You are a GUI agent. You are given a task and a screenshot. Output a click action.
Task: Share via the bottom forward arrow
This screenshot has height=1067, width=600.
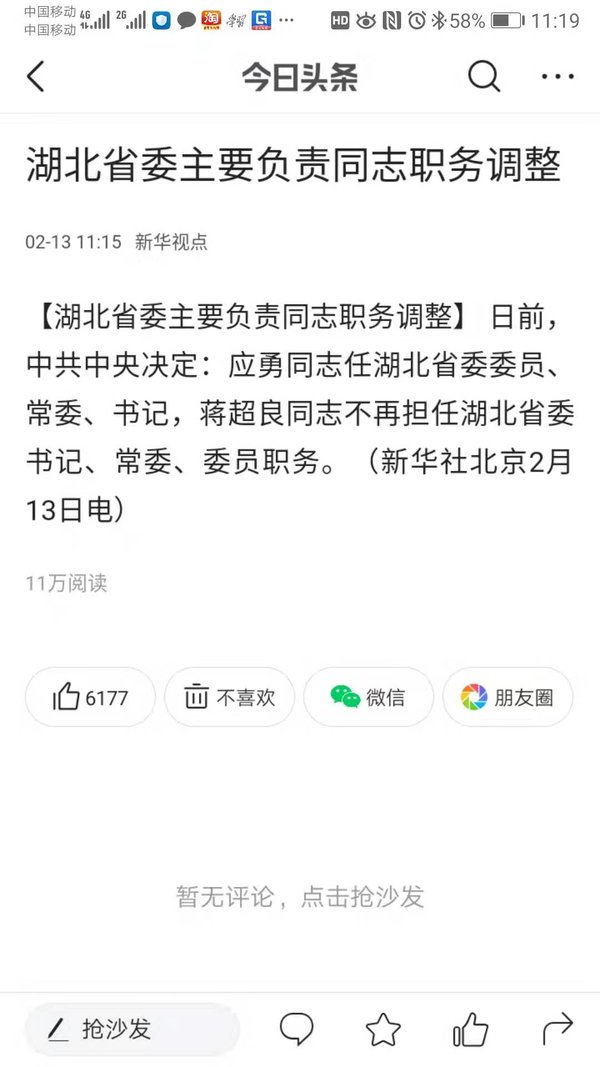(558, 1029)
